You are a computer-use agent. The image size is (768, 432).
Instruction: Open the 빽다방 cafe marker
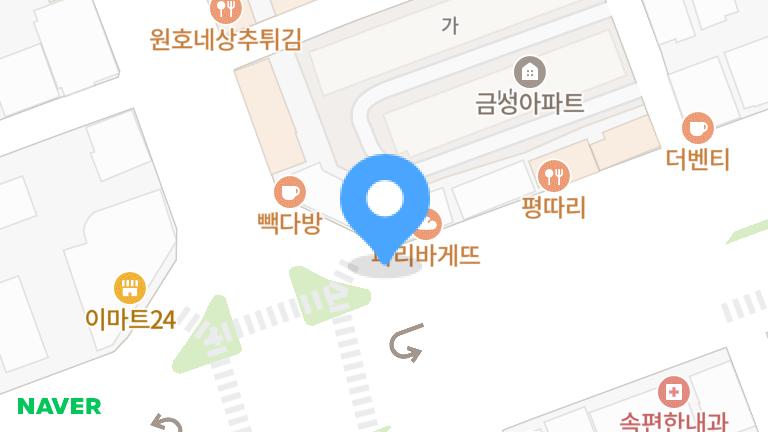(289, 190)
